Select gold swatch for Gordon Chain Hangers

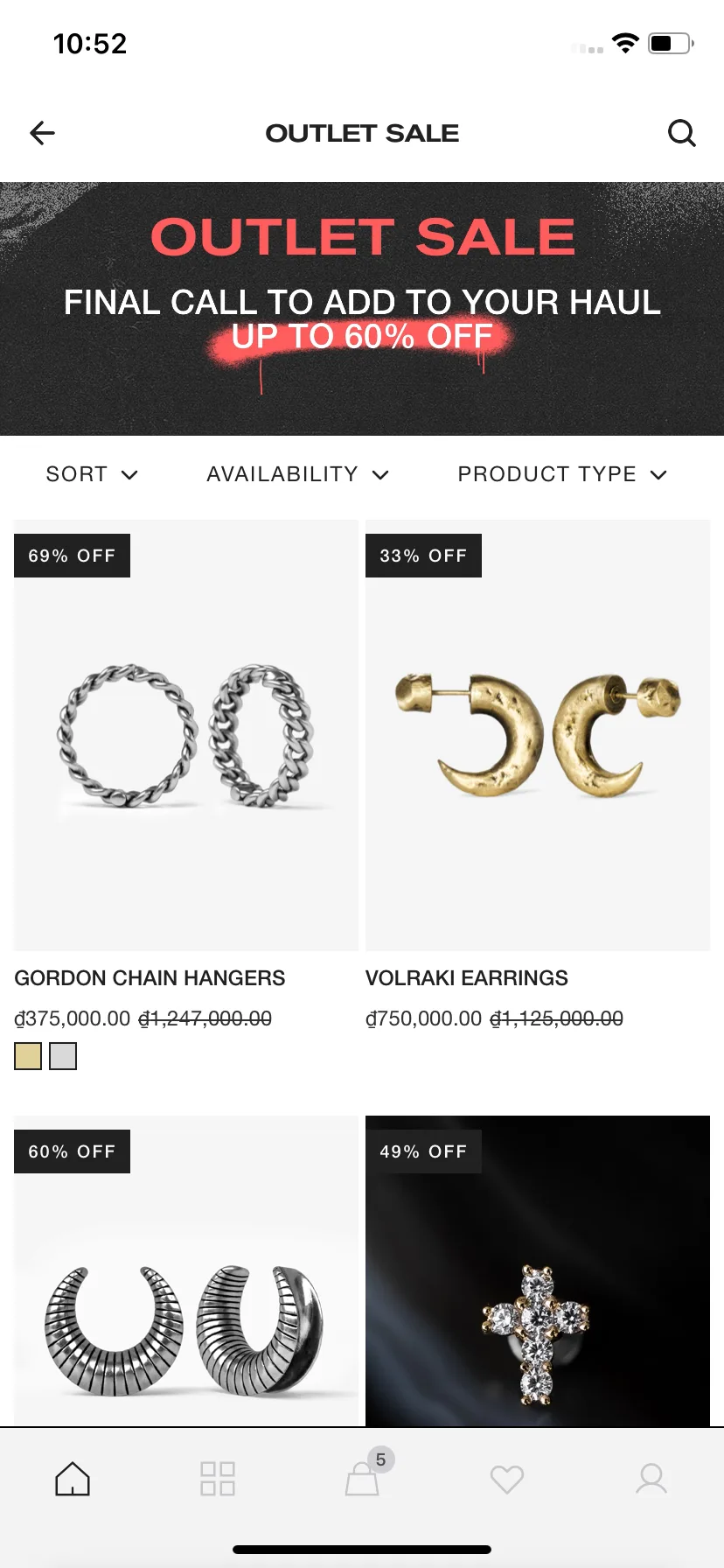point(28,1056)
